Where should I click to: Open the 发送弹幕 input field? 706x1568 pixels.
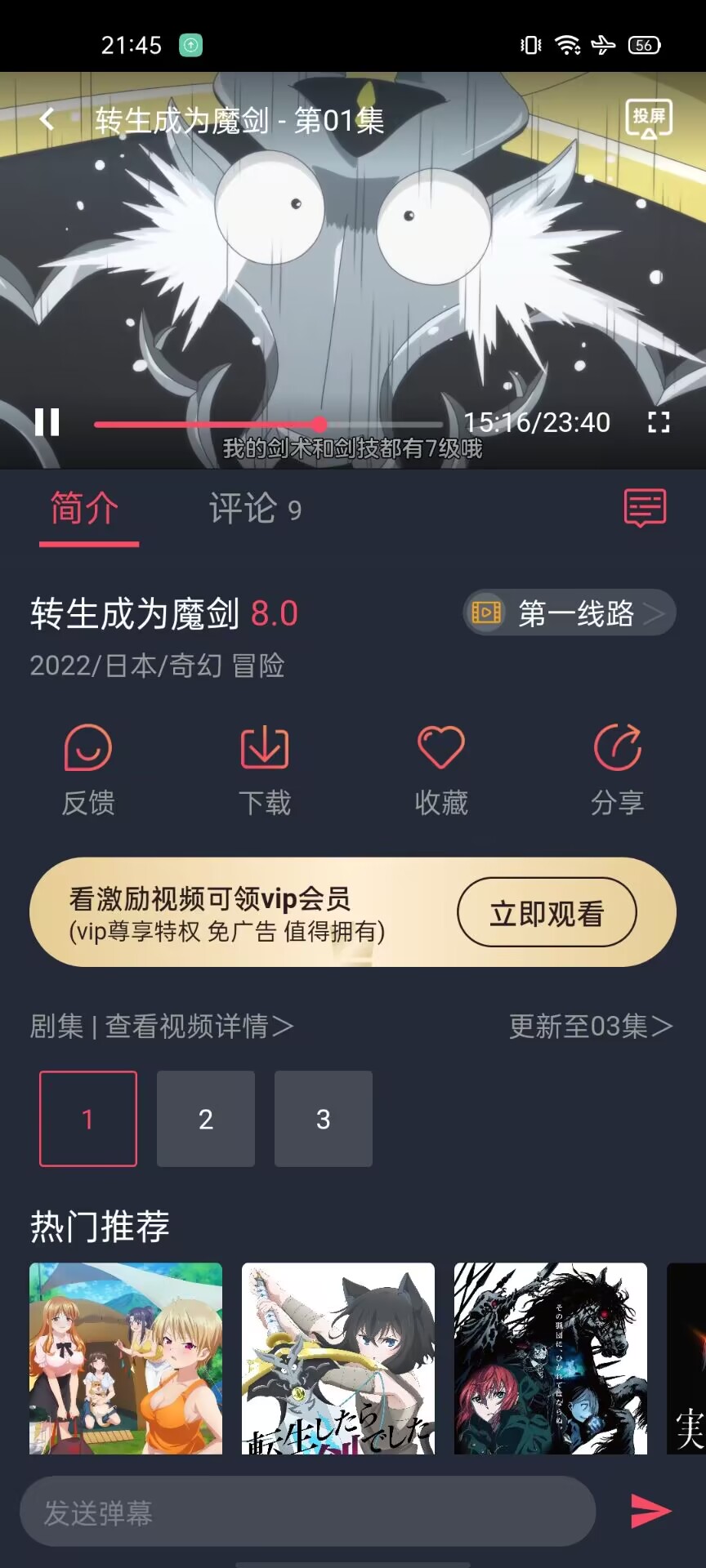pyautogui.click(x=307, y=1512)
